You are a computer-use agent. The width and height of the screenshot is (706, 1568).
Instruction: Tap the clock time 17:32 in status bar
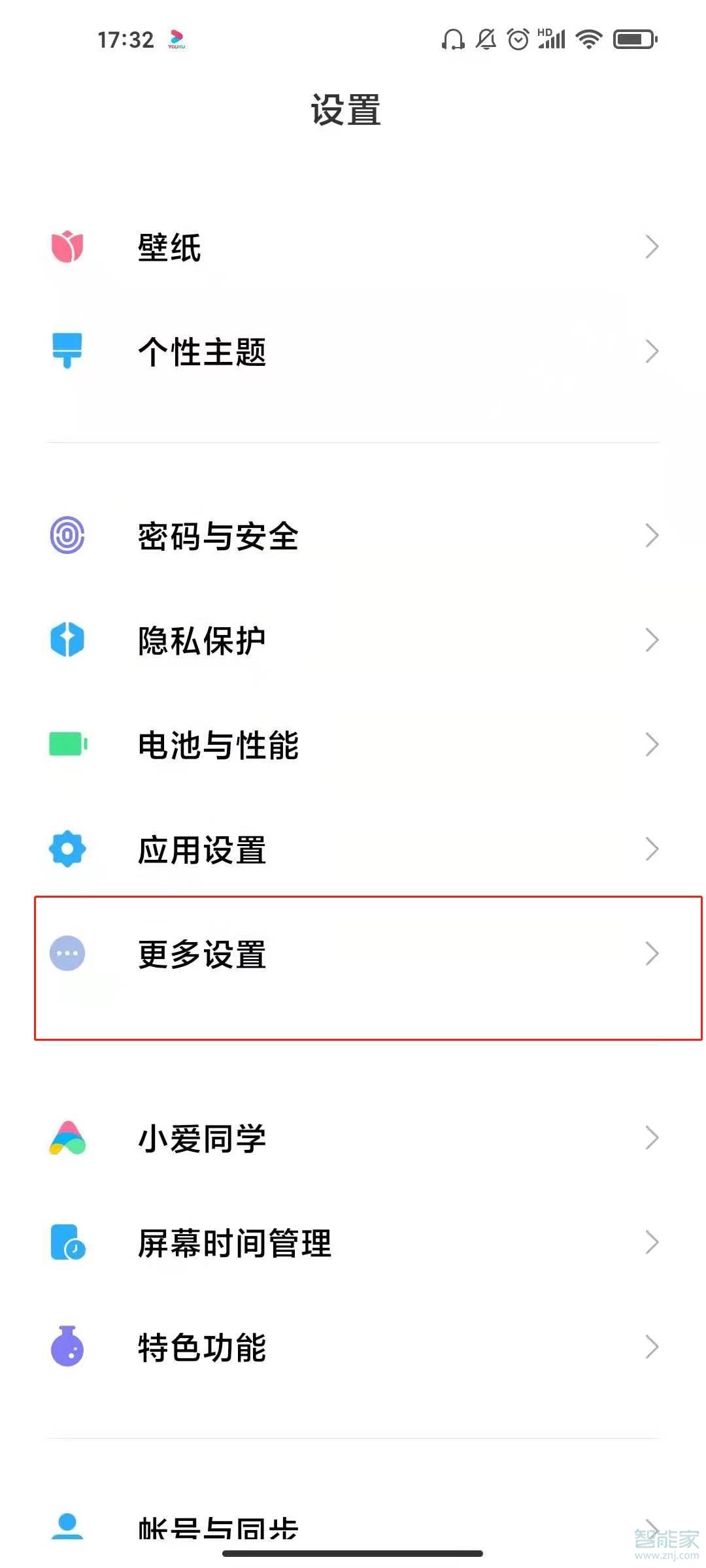(126, 39)
